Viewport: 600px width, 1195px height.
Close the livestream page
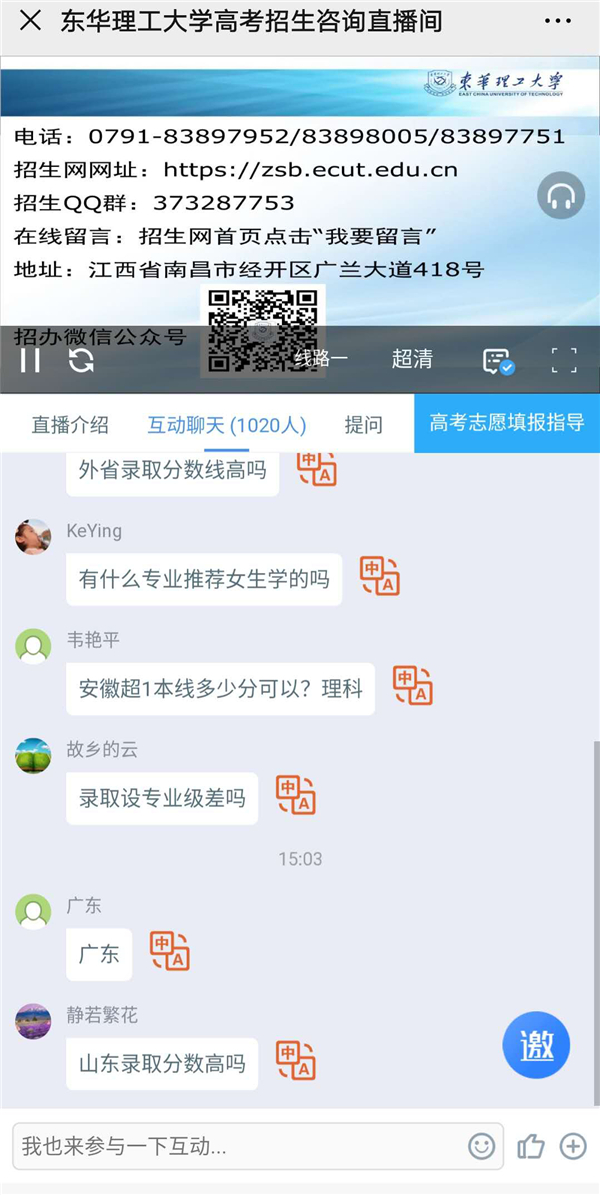click(x=30, y=21)
